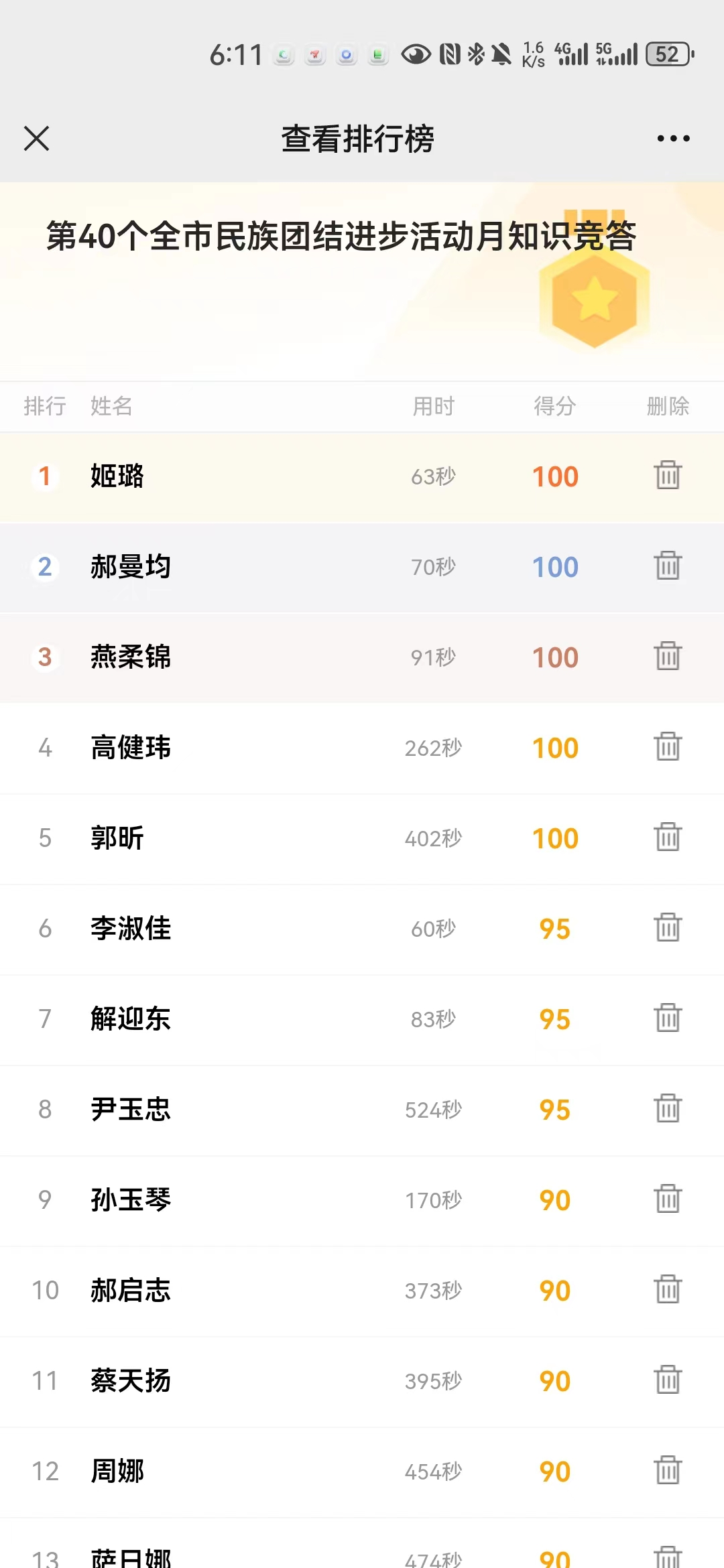Open the three-dot overflow menu
This screenshot has height=1568, width=724.
[673, 139]
